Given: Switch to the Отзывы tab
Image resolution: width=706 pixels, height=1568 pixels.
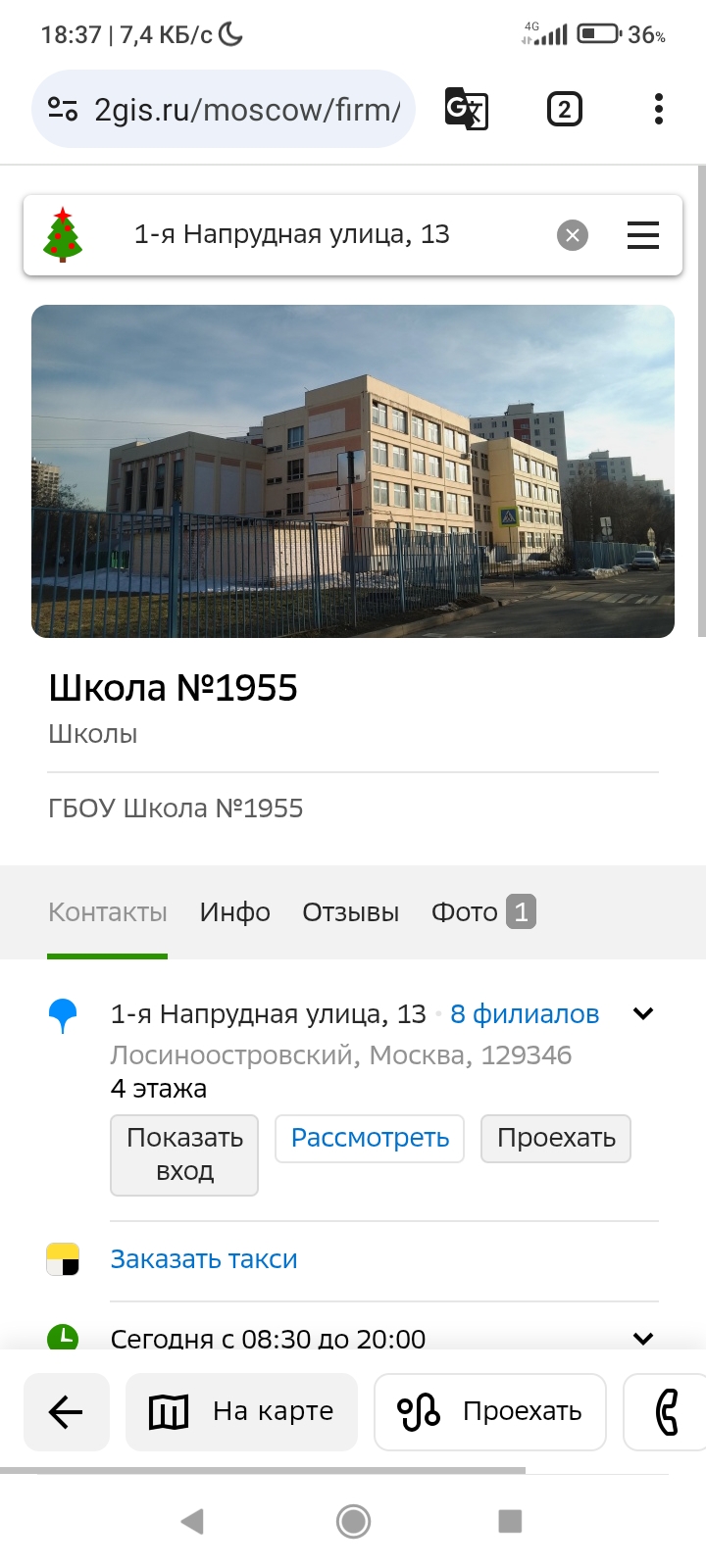Looking at the screenshot, I should (x=351, y=912).
